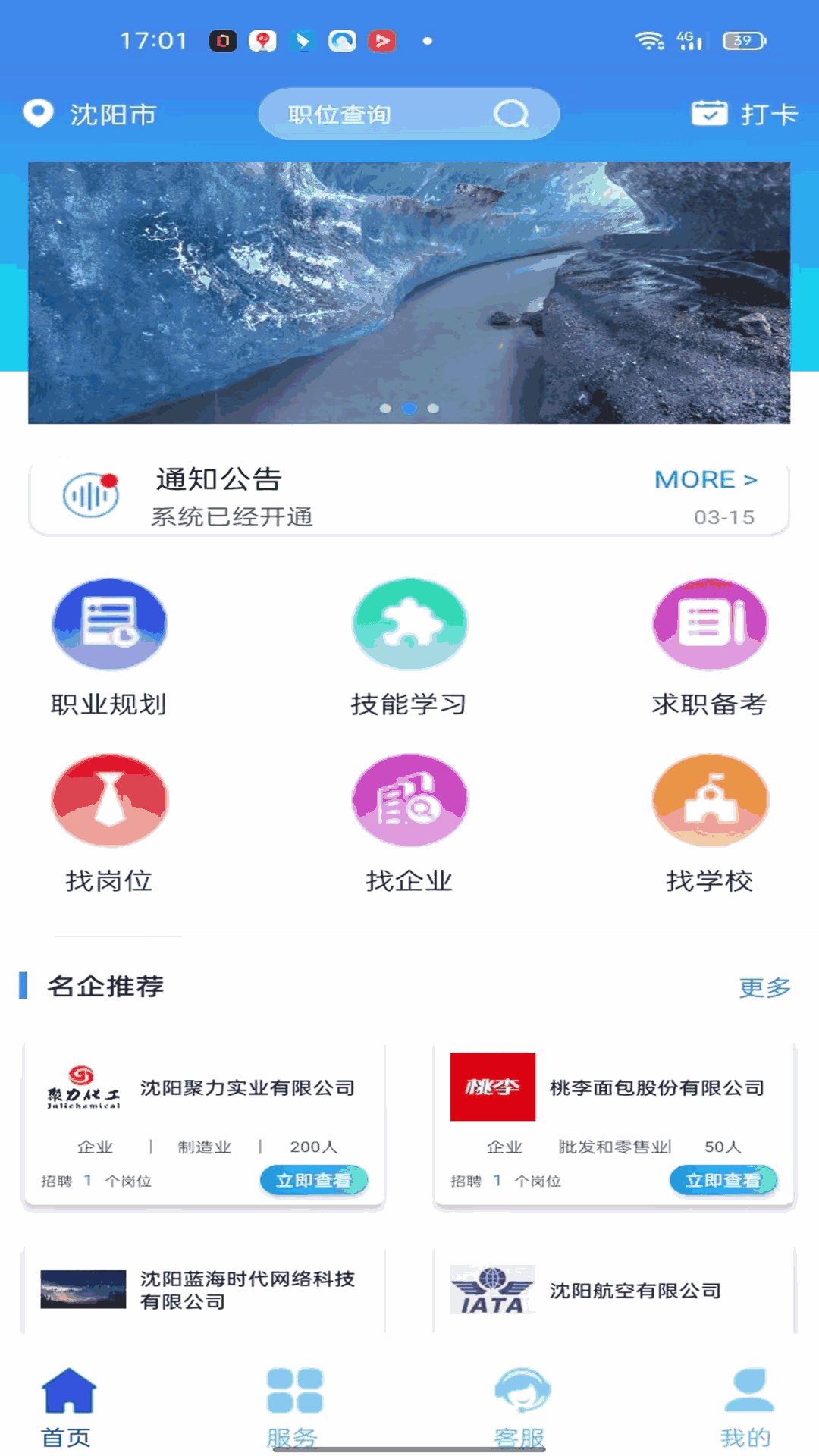Switch to the 客服 tab
Image resolution: width=819 pixels, height=1456 pixels.
pos(520,1407)
